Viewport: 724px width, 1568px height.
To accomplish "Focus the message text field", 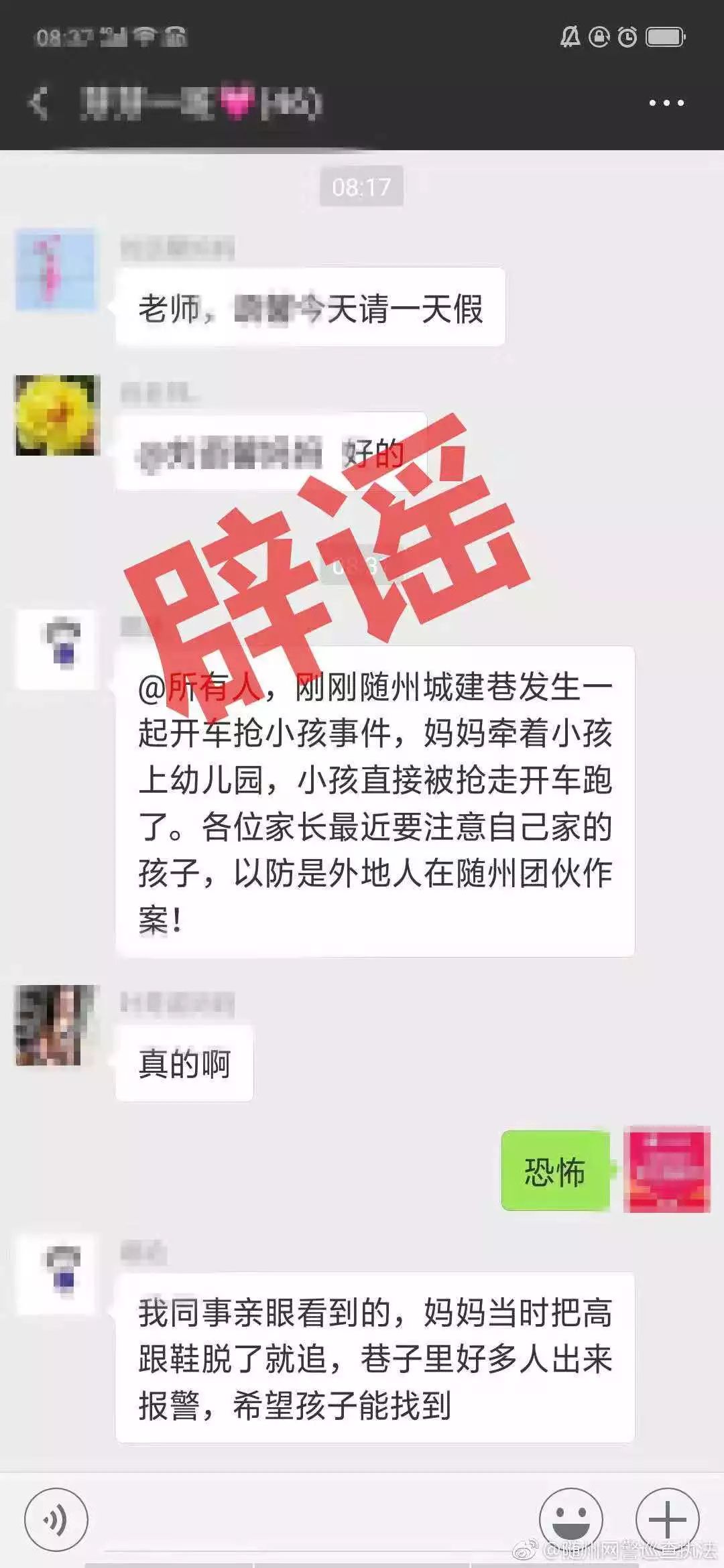I will [312, 1520].
